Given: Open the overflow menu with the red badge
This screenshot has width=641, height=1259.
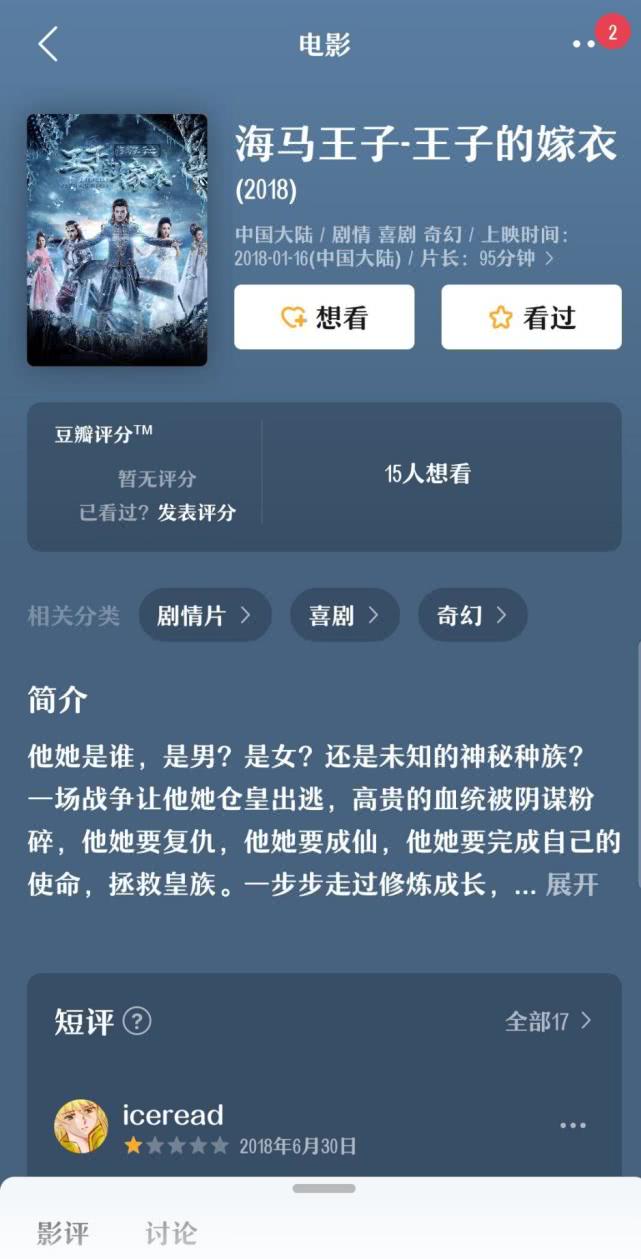Looking at the screenshot, I should pos(585,44).
